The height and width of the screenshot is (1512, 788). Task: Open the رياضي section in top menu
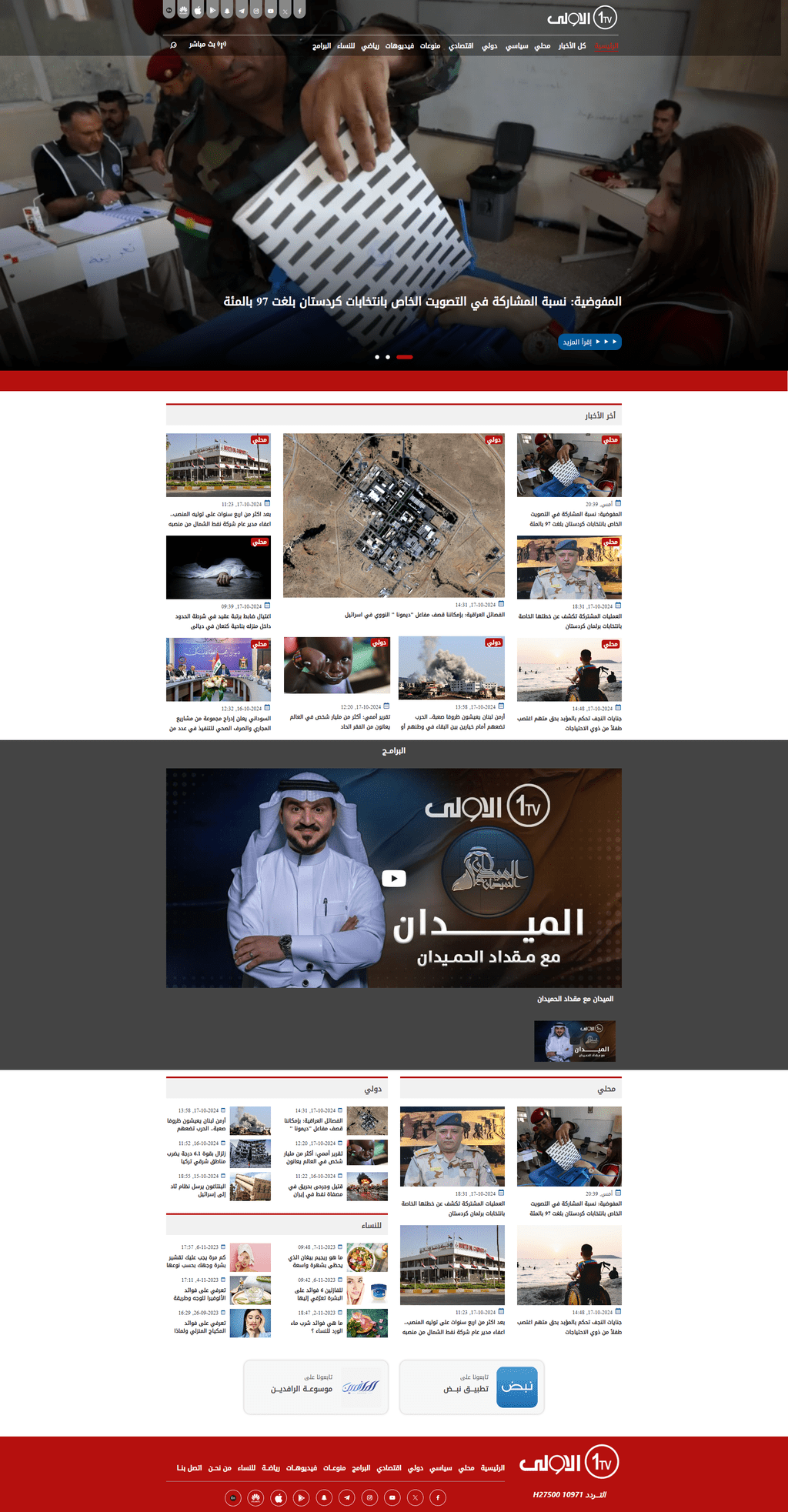370,46
